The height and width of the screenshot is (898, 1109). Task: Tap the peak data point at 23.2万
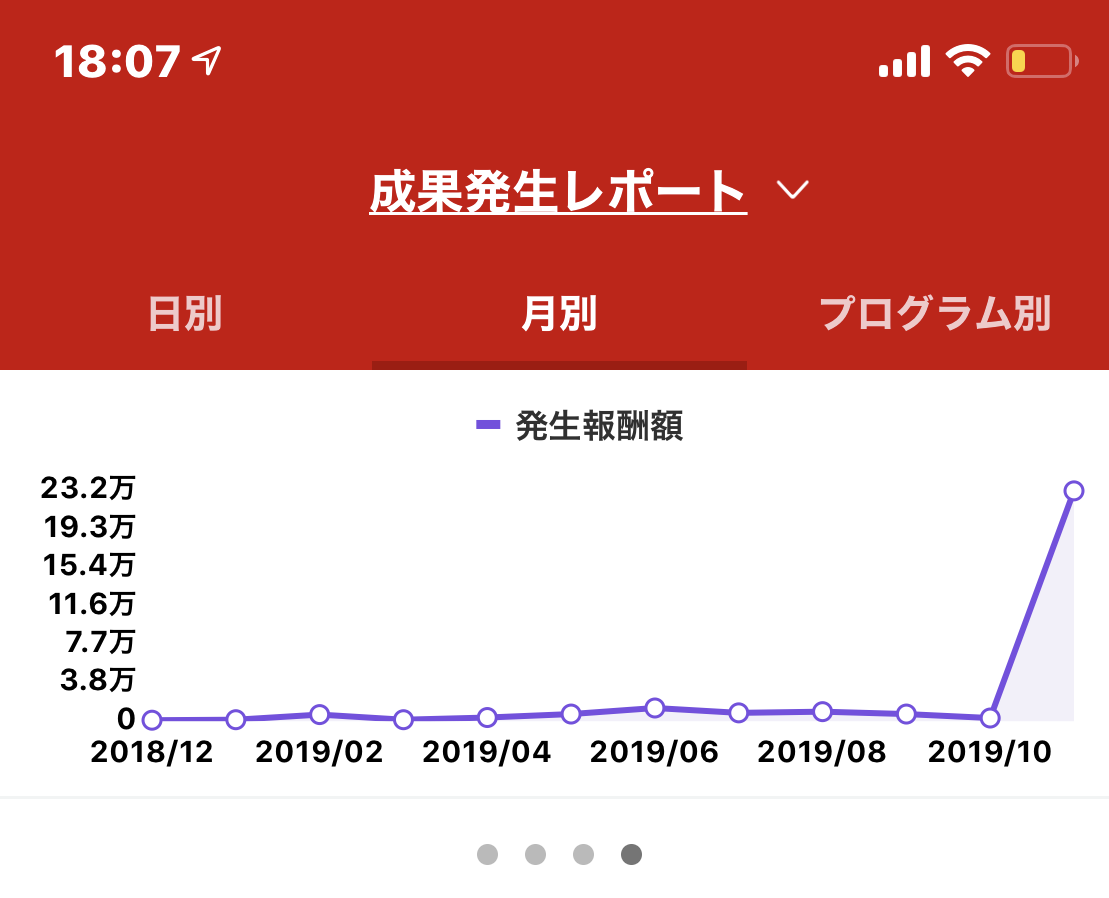click(x=1074, y=490)
